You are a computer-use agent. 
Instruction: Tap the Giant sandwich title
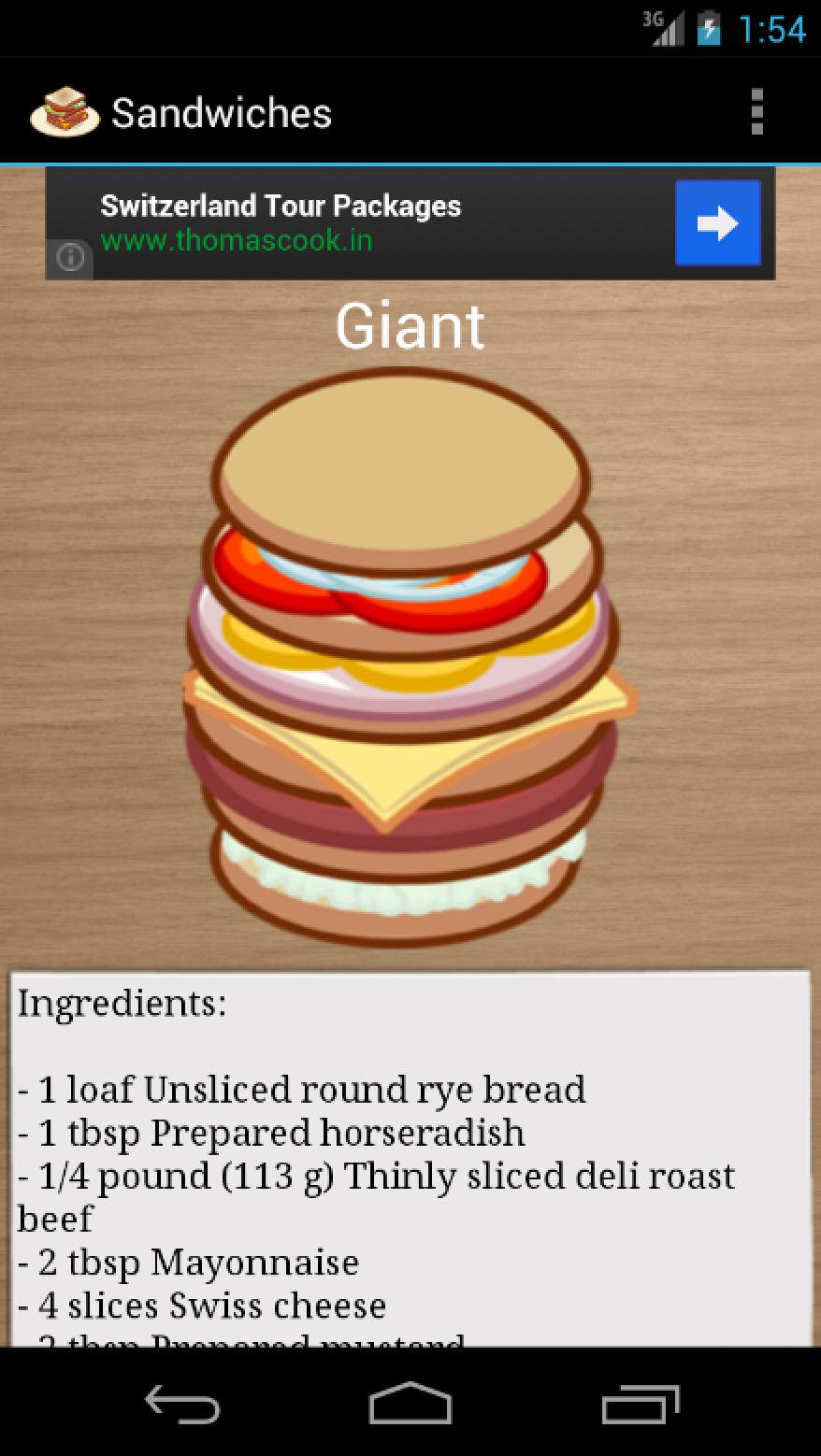410,326
